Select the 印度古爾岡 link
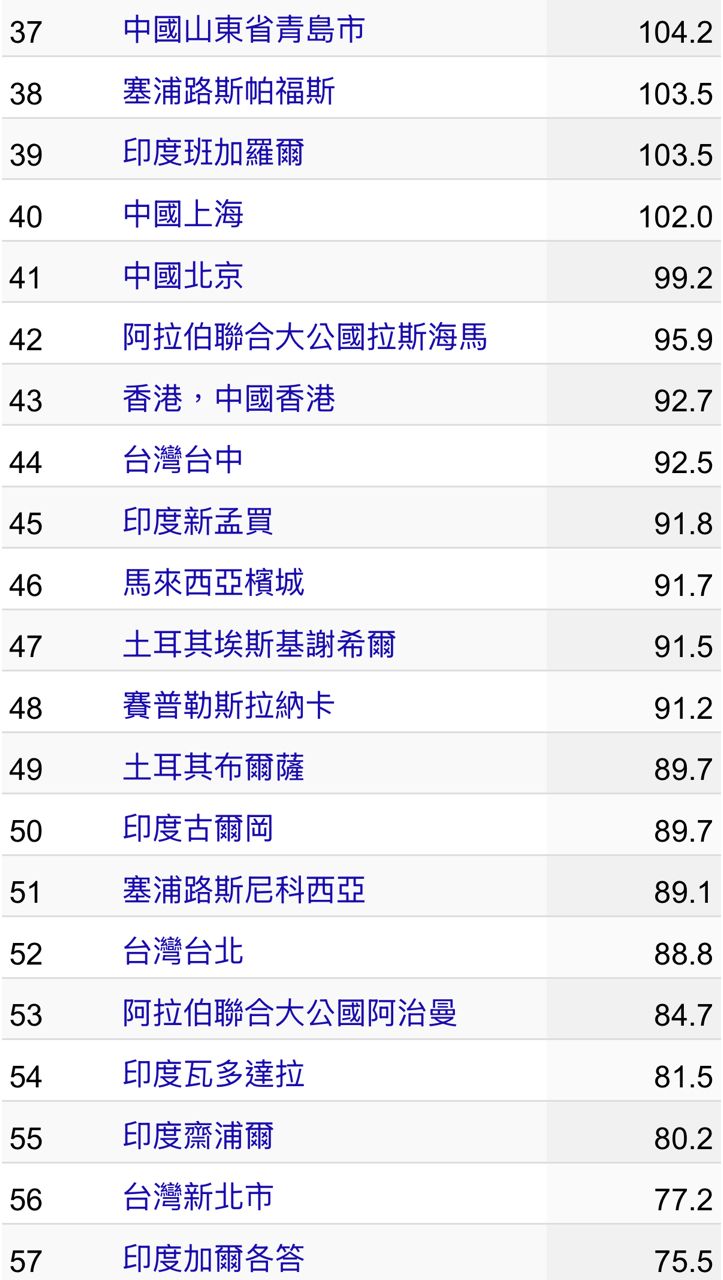Image resolution: width=723 pixels, height=1280 pixels. click(198, 829)
